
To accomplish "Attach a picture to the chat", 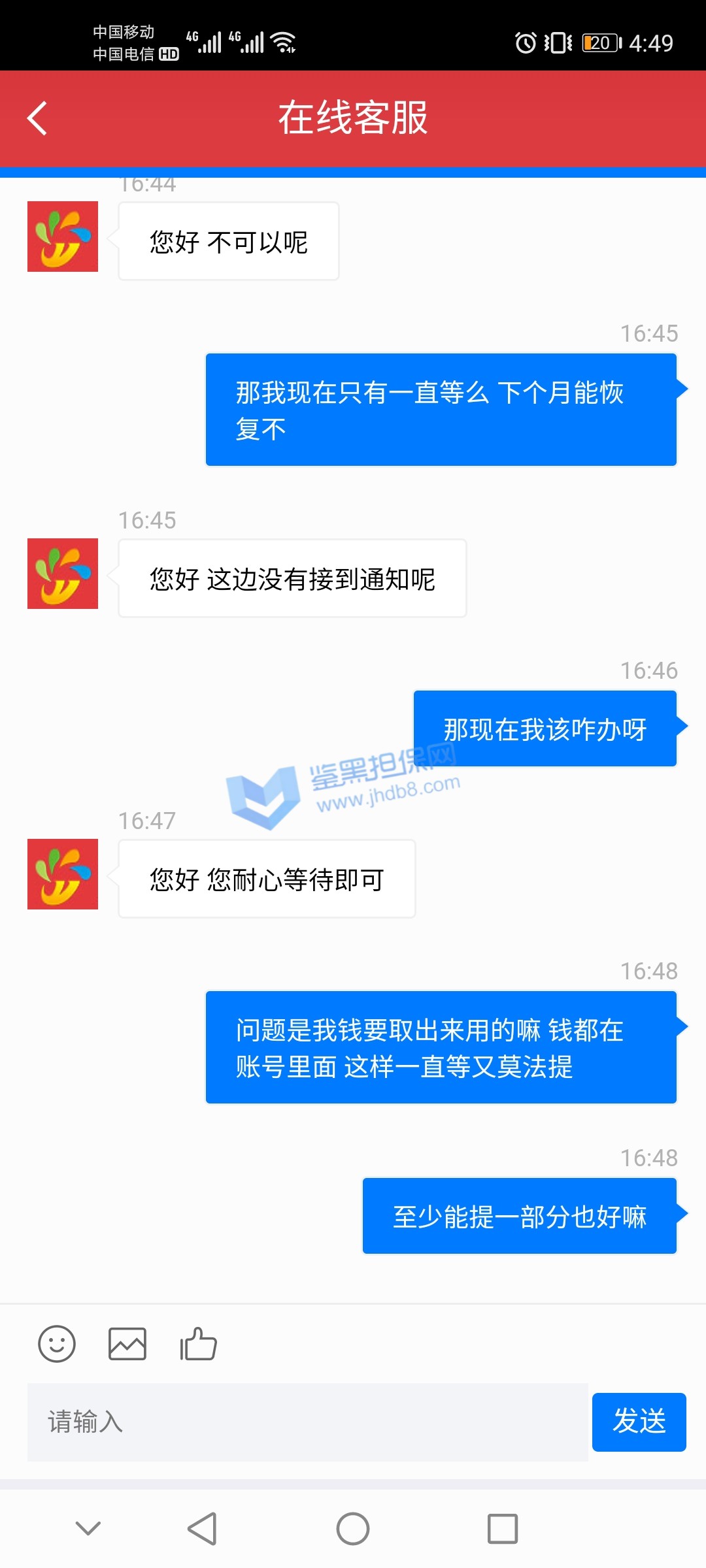I will 127,1344.
